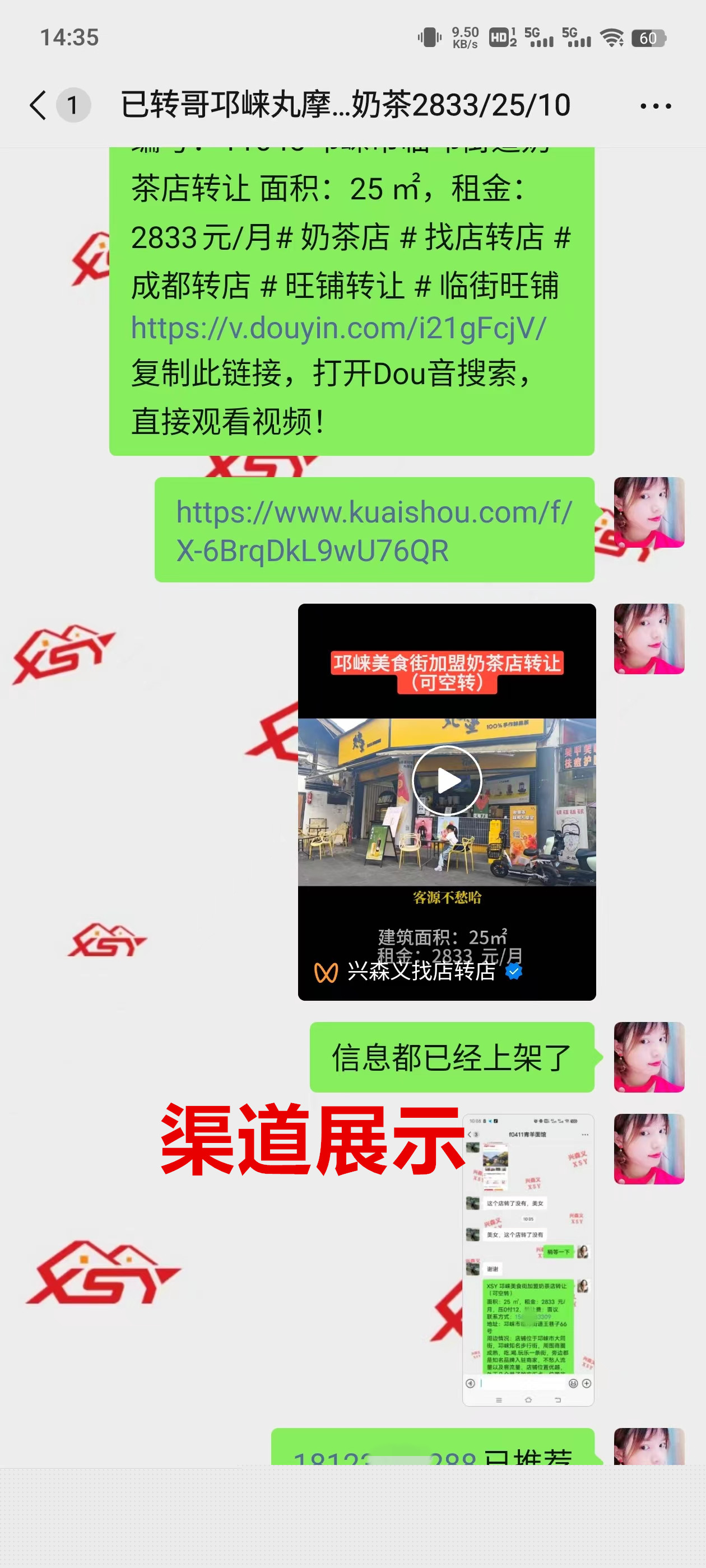
Task: Open the v.douyin.com video link
Action: [x=338, y=329]
